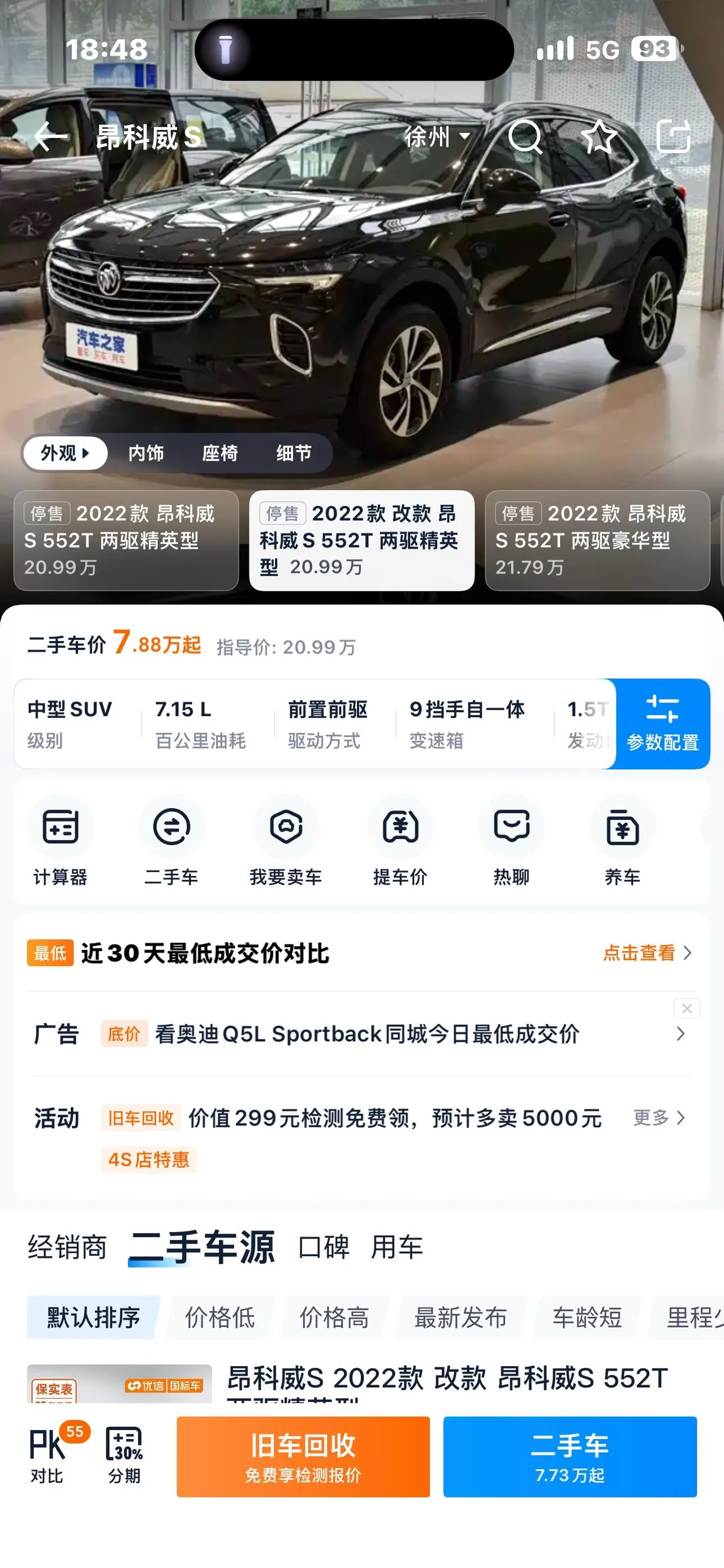This screenshot has height=1568, width=724.
Task: Sort listings by 最新发布
Action: click(460, 1318)
